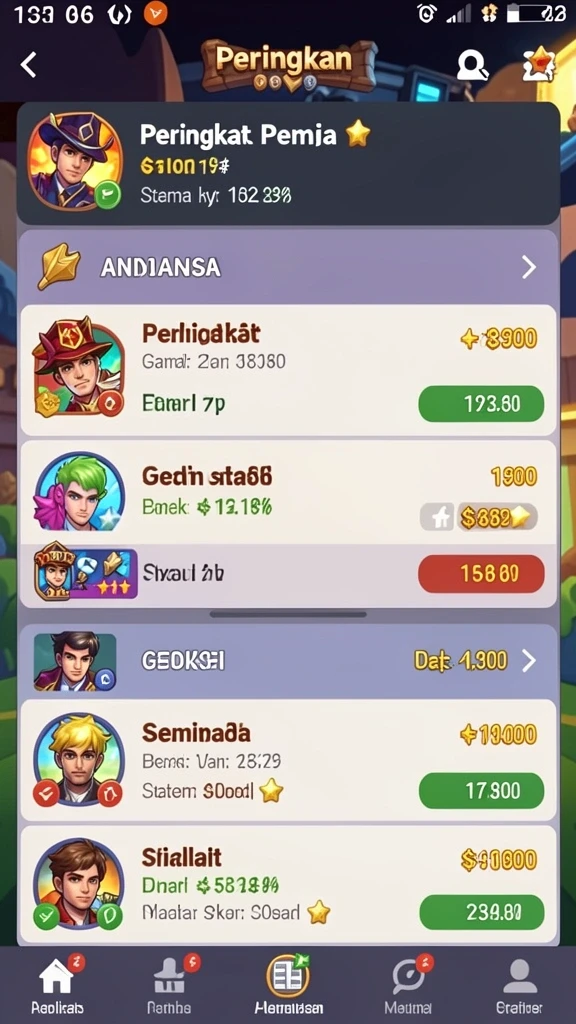This screenshot has width=576, height=1024.
Task: Open the Seminada player card
Action: tap(288, 760)
